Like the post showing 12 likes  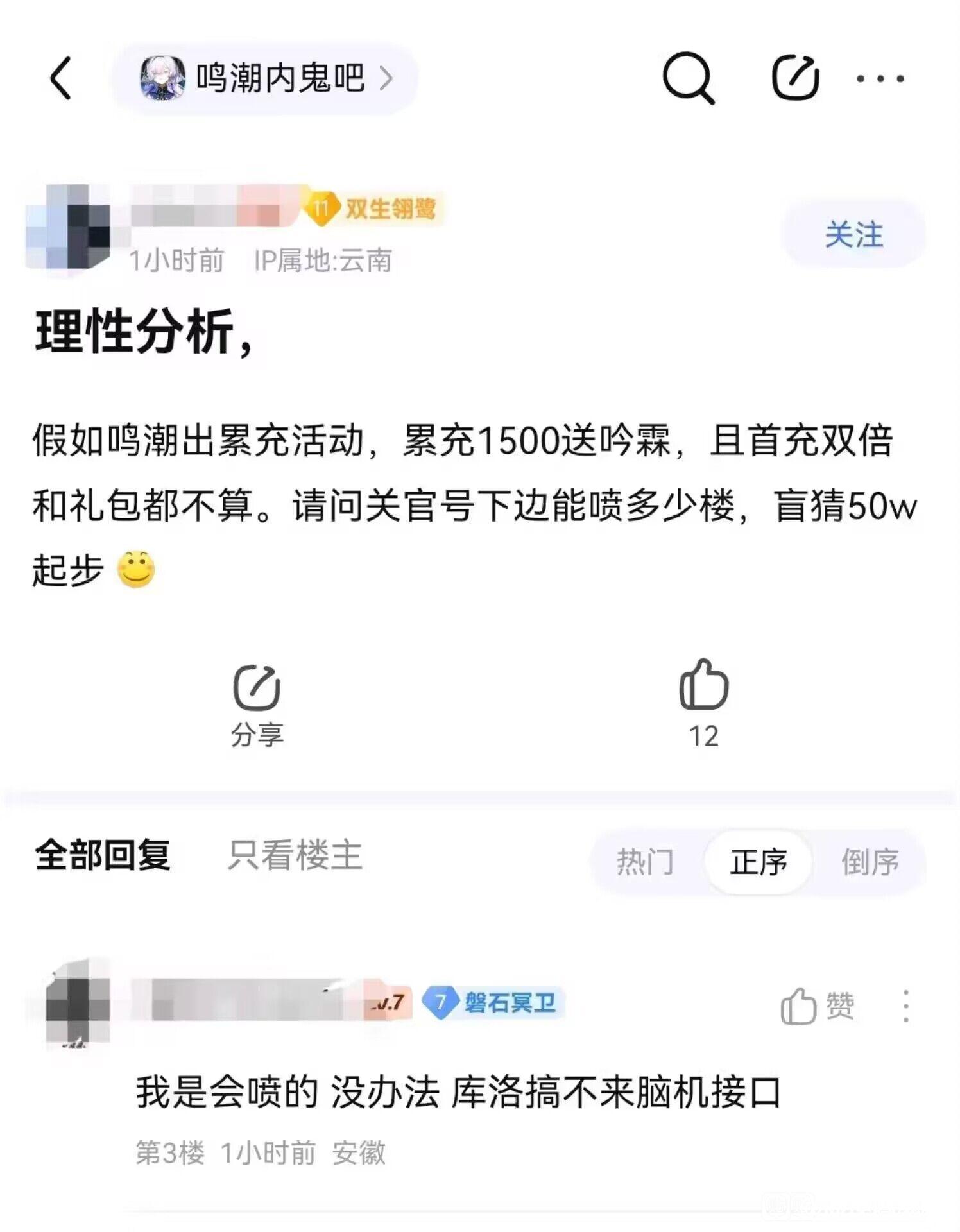tap(704, 704)
